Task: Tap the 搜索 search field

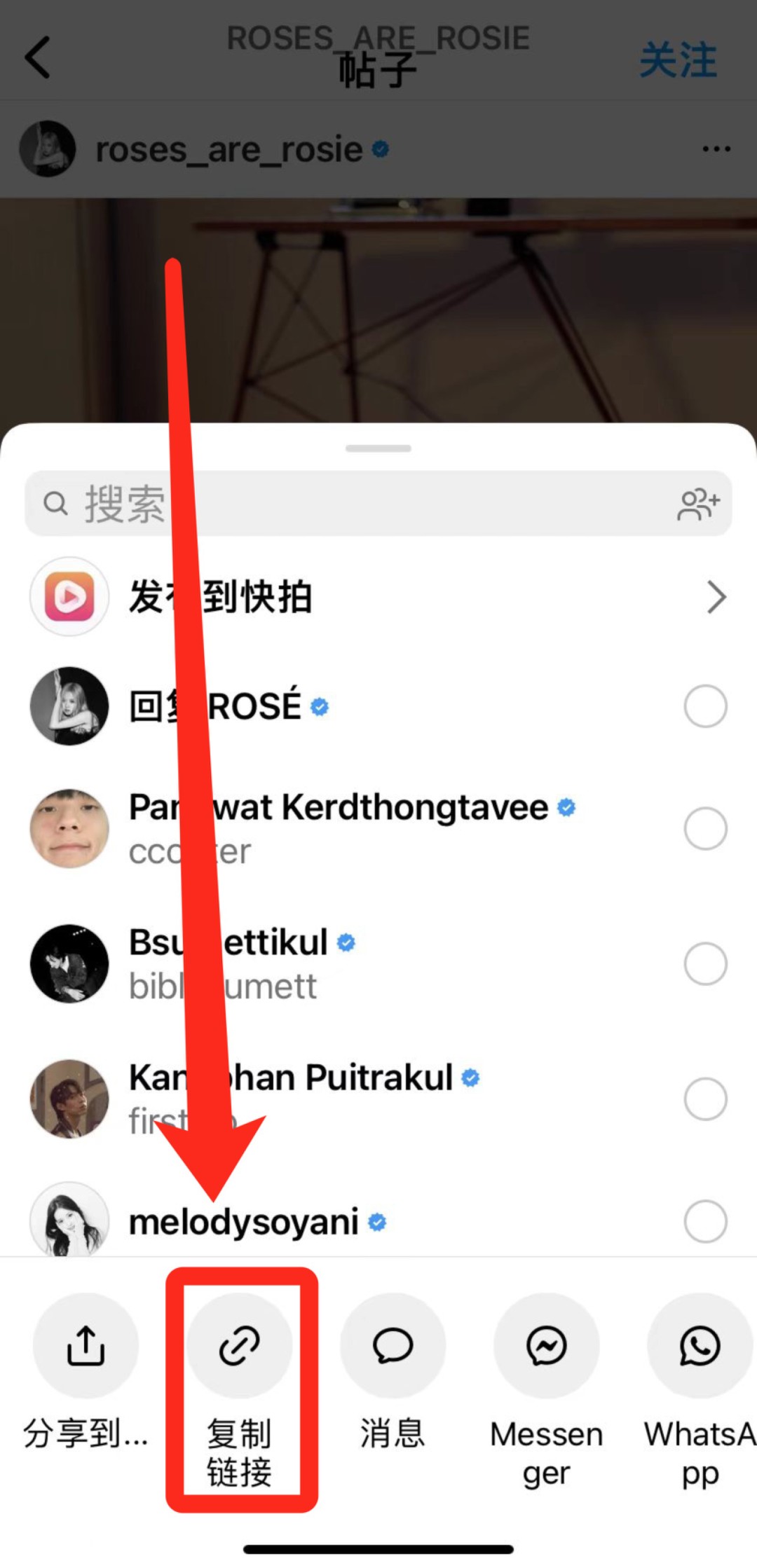Action: [350, 504]
